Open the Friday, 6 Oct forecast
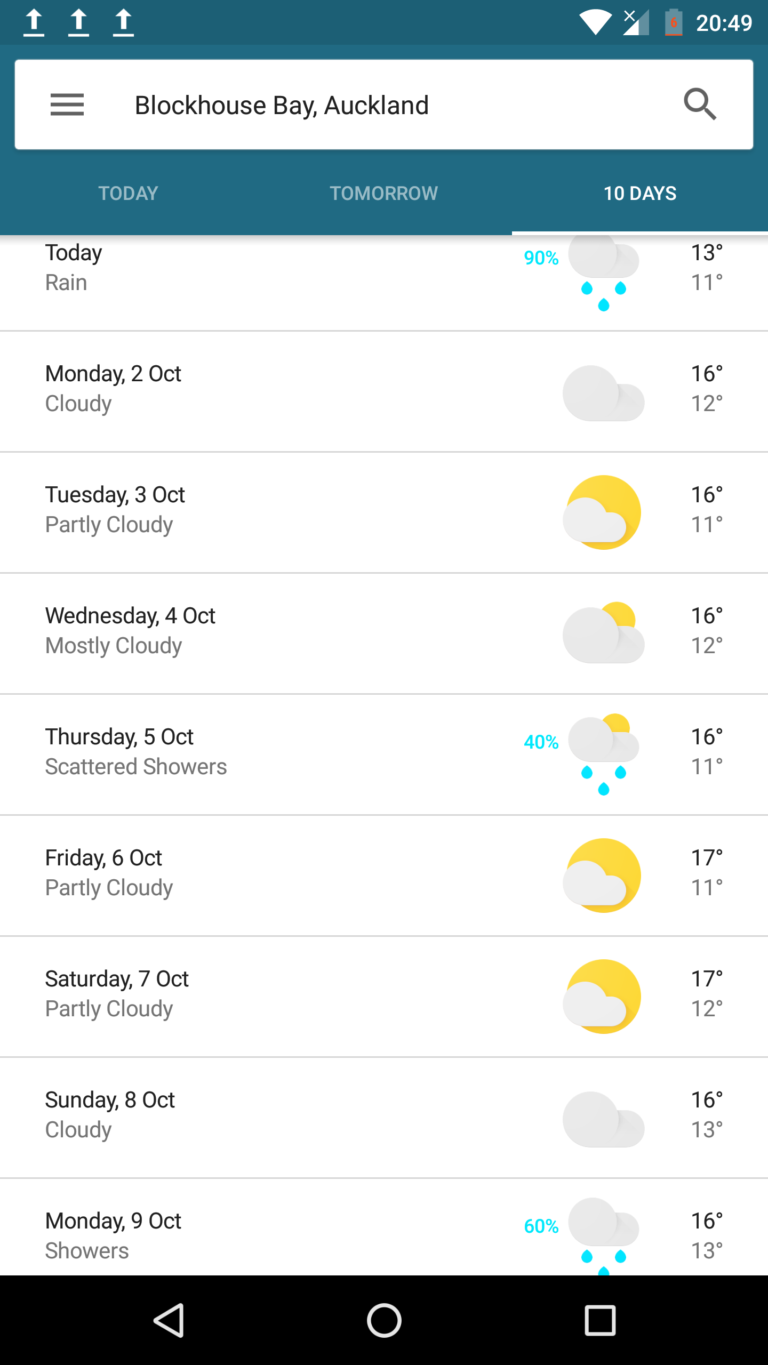768x1365 pixels. pos(384,875)
